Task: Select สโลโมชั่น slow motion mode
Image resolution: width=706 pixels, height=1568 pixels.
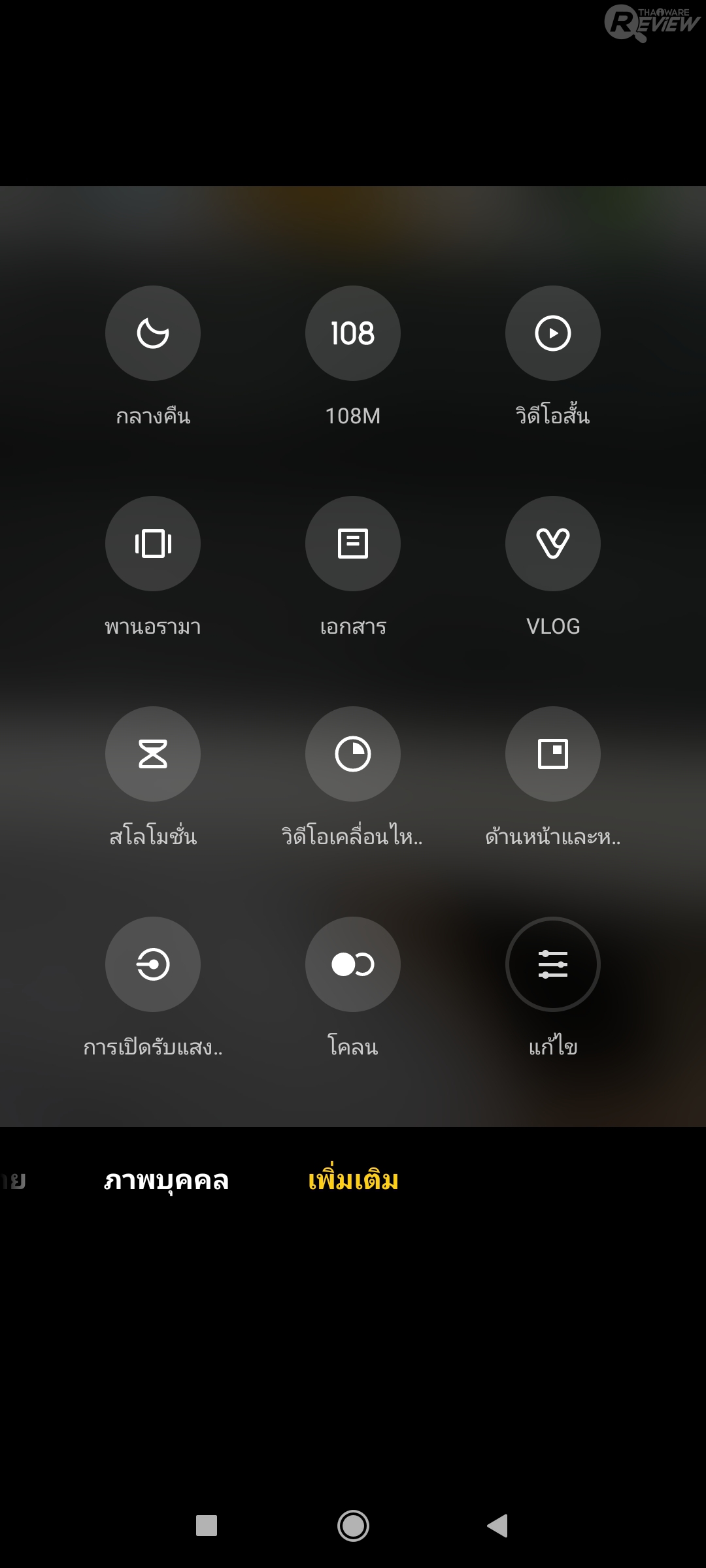Action: pos(153,754)
